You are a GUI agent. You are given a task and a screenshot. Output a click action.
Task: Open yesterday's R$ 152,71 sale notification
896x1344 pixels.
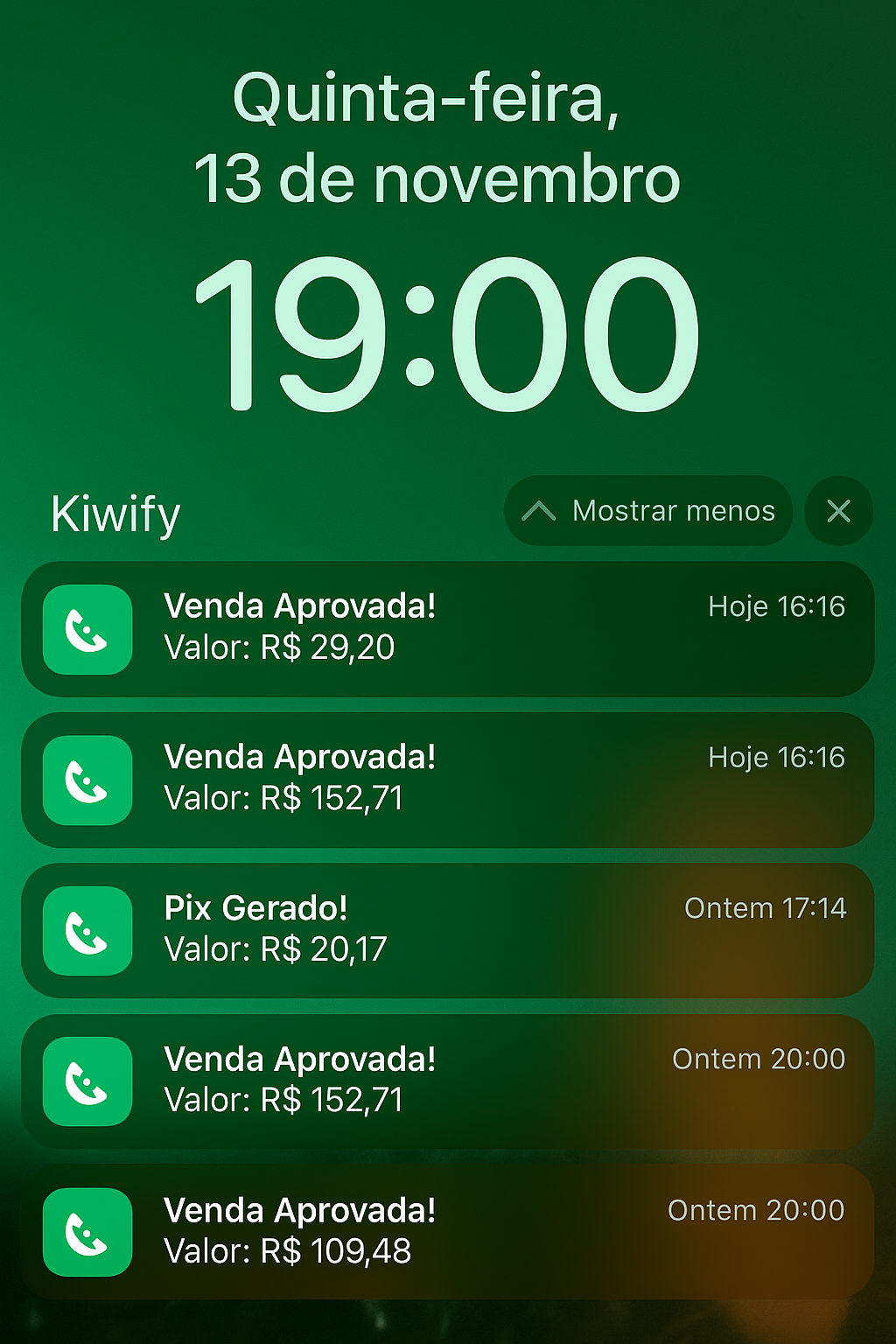[x=448, y=1081]
